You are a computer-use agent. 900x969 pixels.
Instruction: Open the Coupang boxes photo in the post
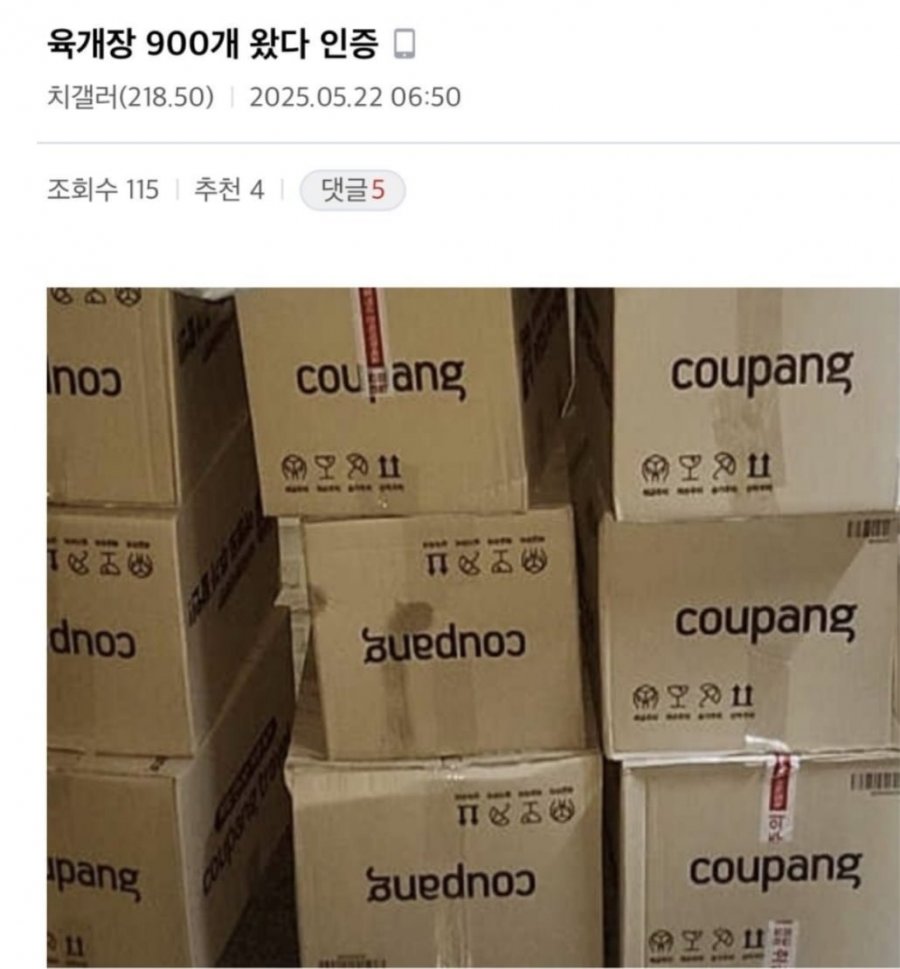pos(472,627)
